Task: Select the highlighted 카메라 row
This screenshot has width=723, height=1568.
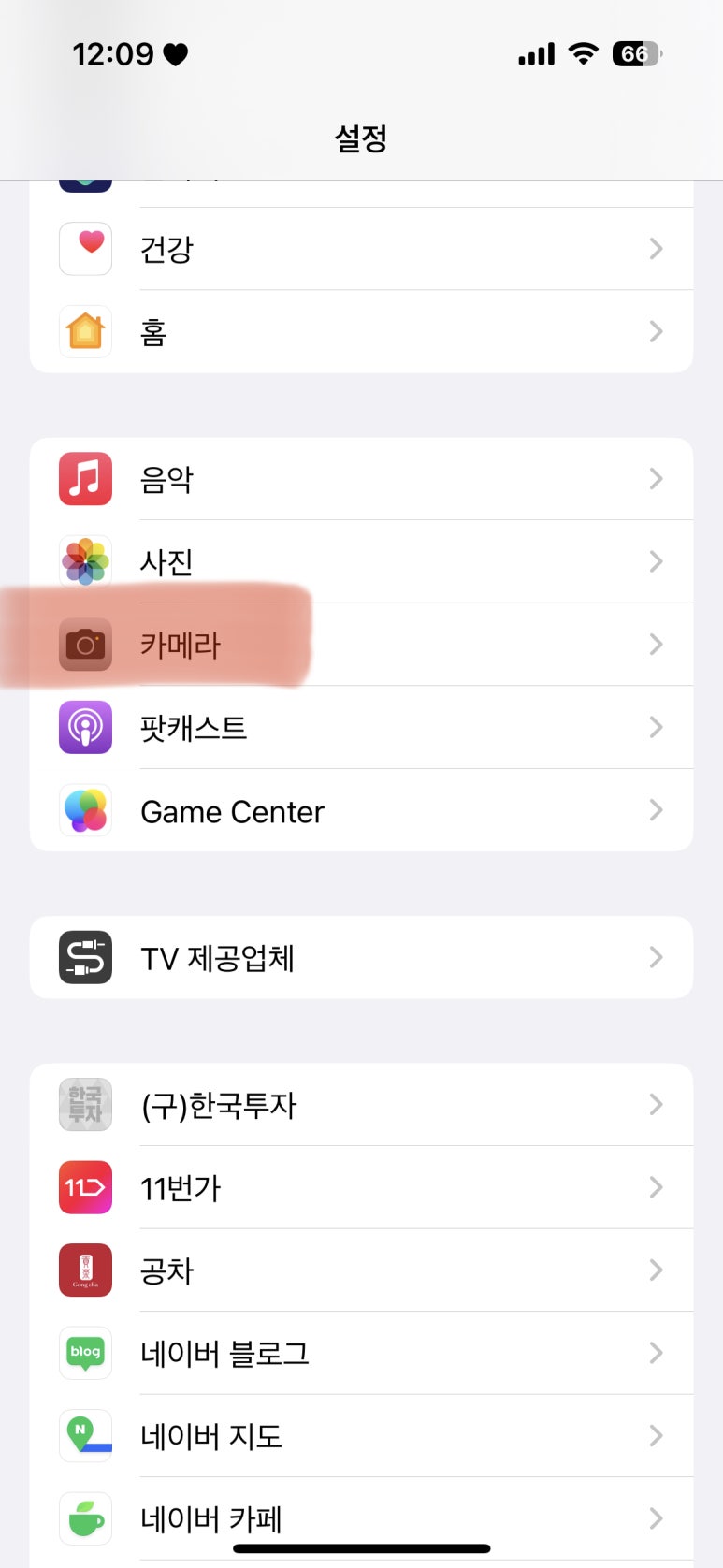Action: [361, 645]
